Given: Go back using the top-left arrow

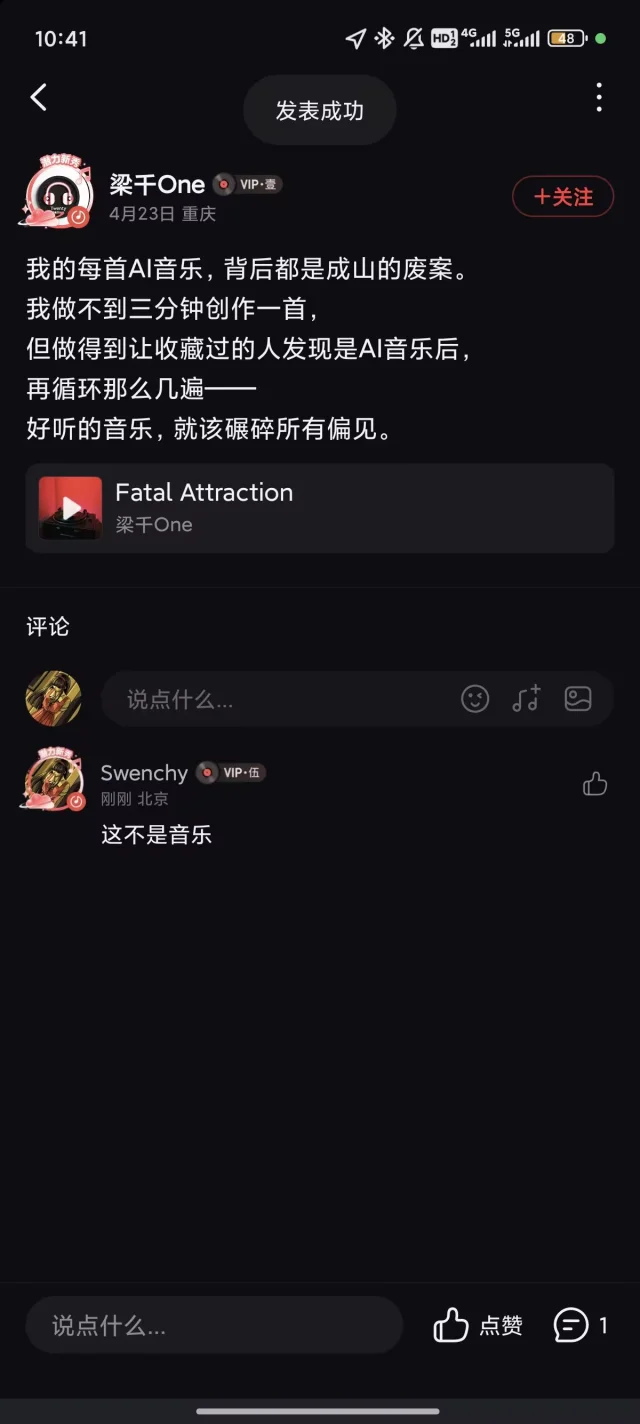Looking at the screenshot, I should (39, 97).
